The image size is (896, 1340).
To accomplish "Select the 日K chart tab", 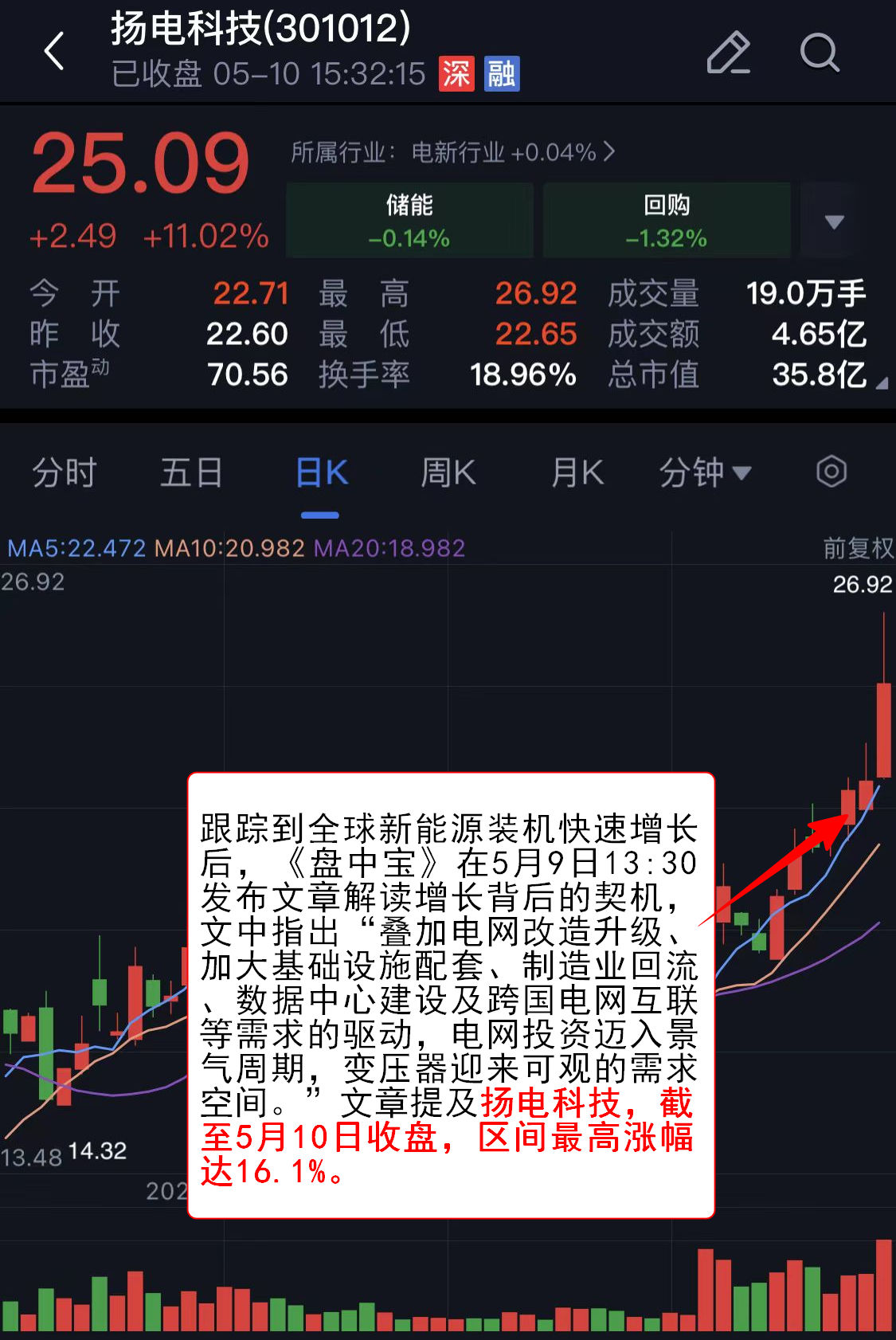I will point(321,472).
